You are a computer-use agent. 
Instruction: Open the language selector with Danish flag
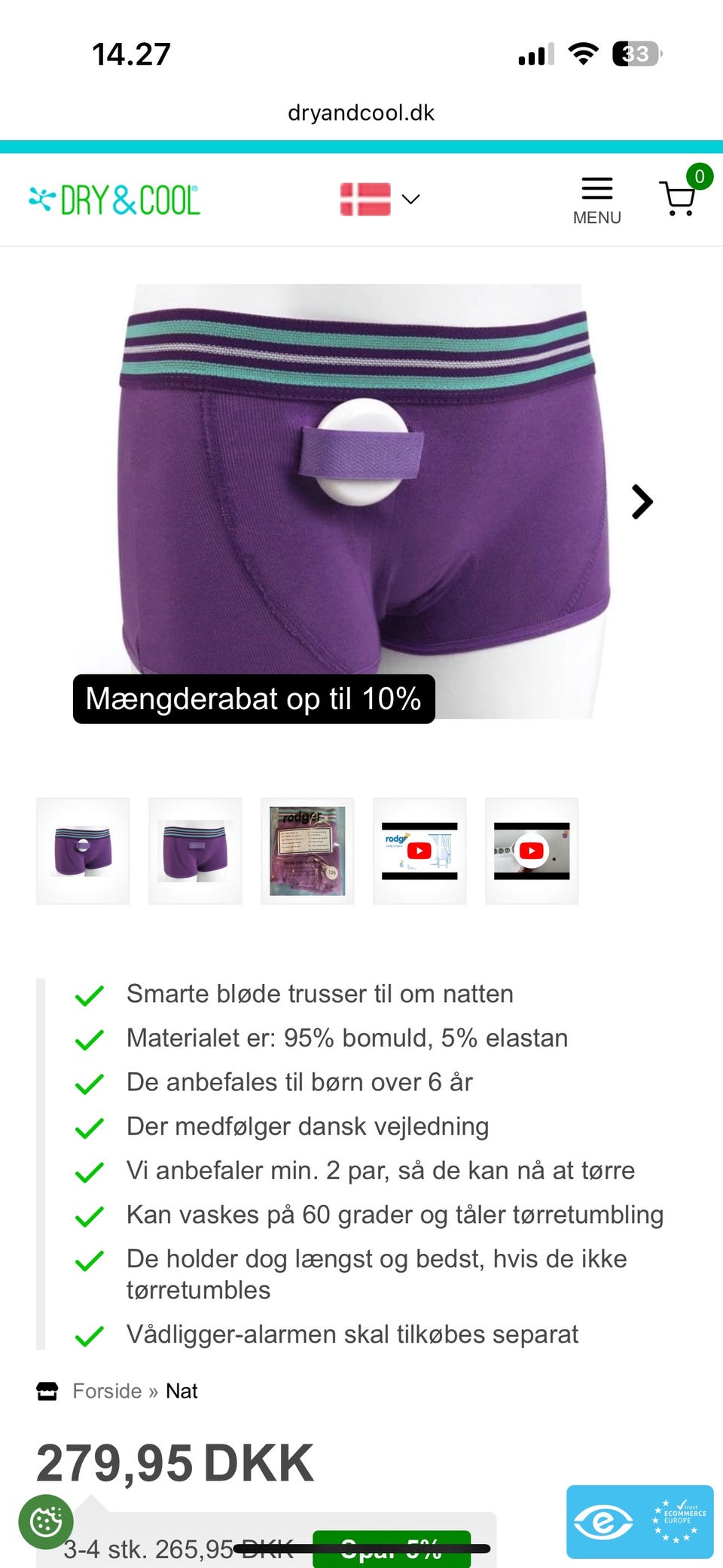point(364,198)
